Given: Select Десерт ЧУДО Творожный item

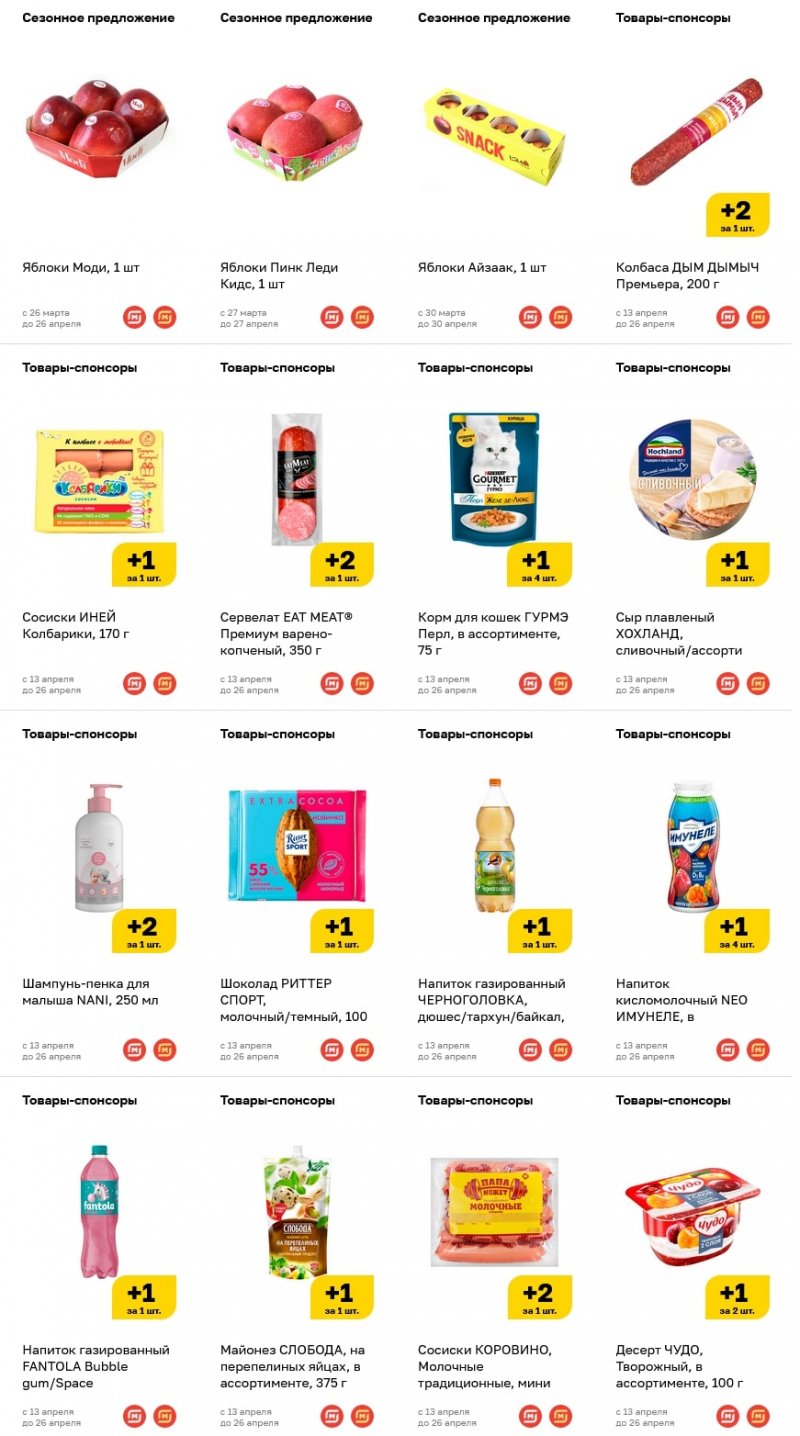Looking at the screenshot, I should point(690,1215).
